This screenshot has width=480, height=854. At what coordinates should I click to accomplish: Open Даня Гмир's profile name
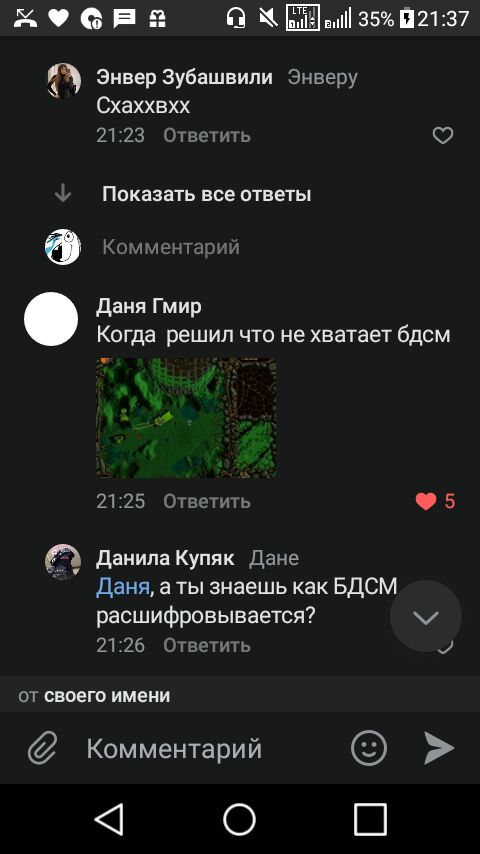pos(149,307)
